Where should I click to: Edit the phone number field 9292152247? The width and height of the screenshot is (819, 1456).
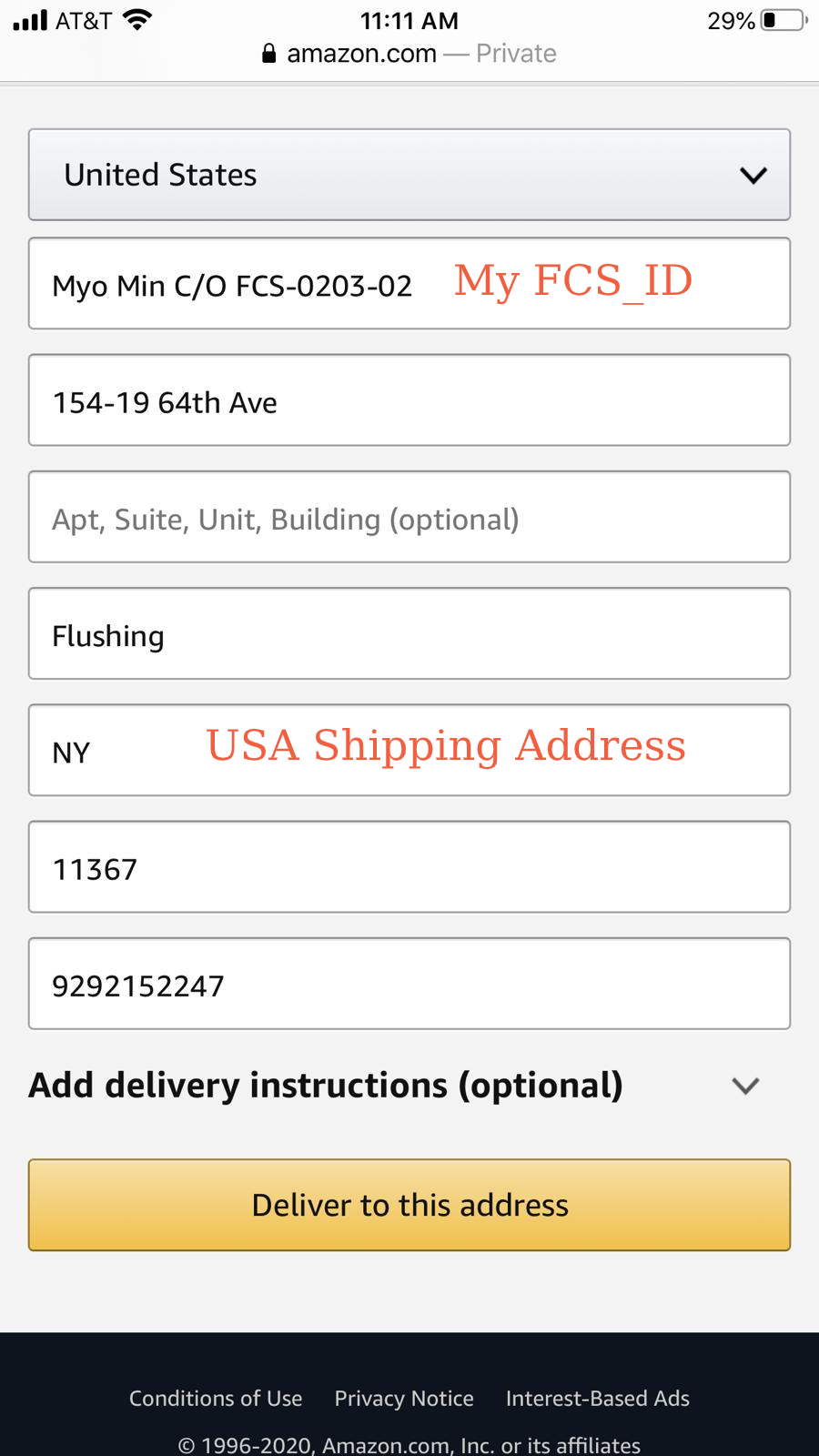point(409,985)
